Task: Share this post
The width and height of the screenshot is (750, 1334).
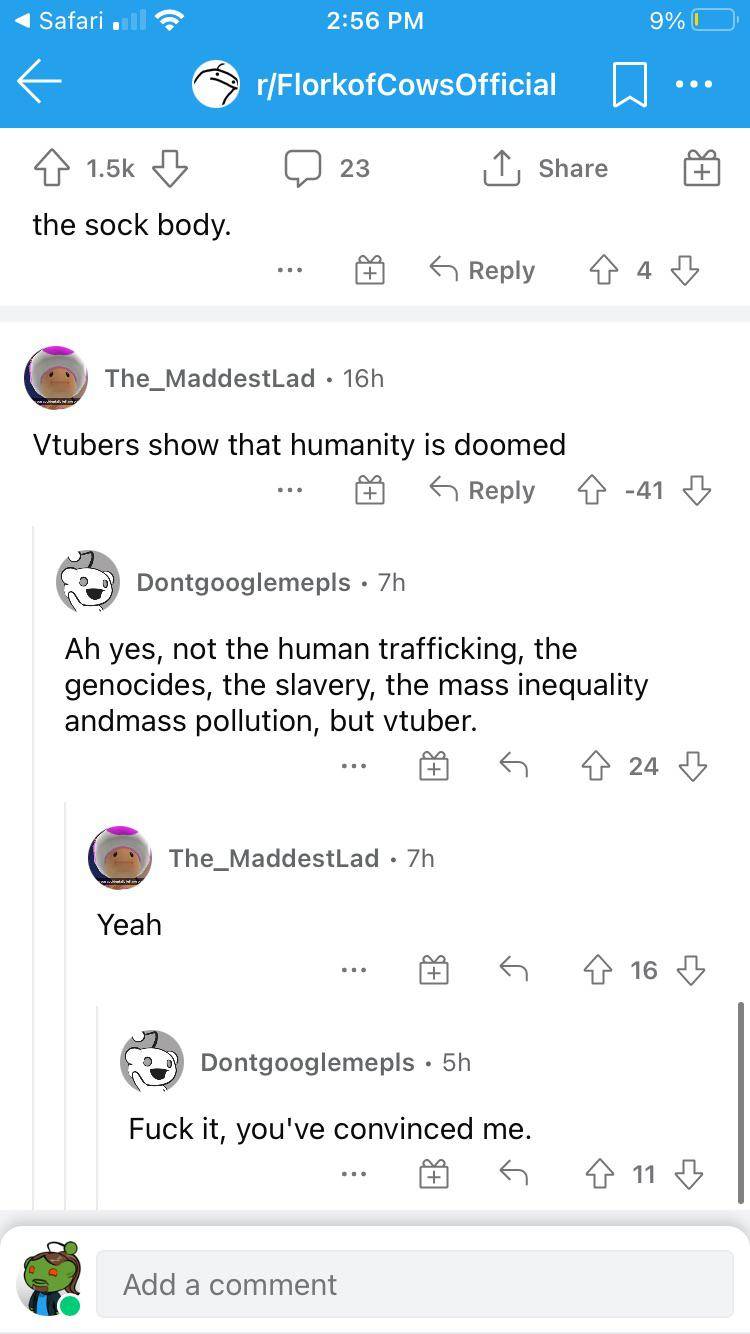Action: (546, 168)
